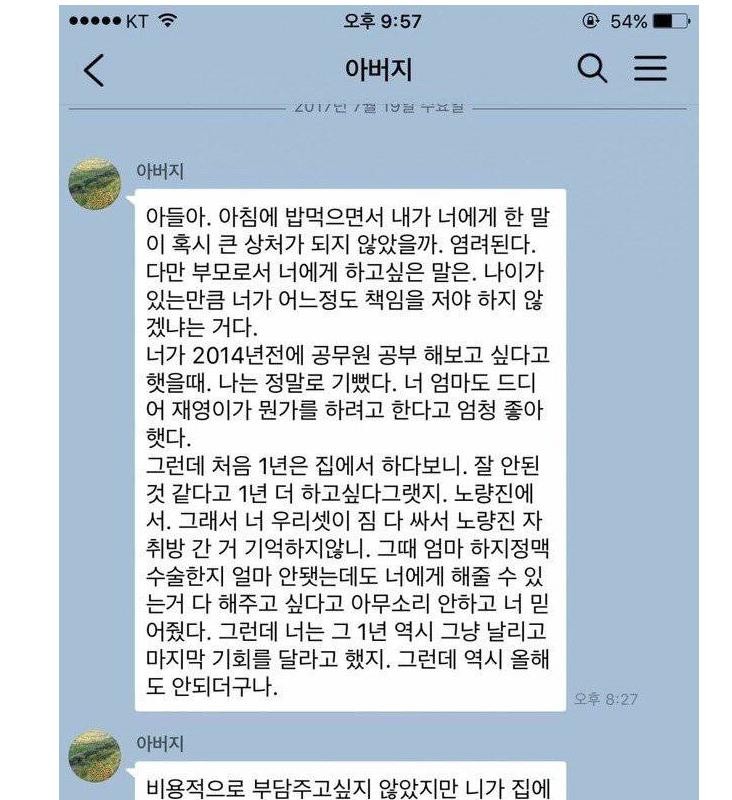Screen dimensions: 732x800
Task: Go back to the chat list
Action: [93, 69]
